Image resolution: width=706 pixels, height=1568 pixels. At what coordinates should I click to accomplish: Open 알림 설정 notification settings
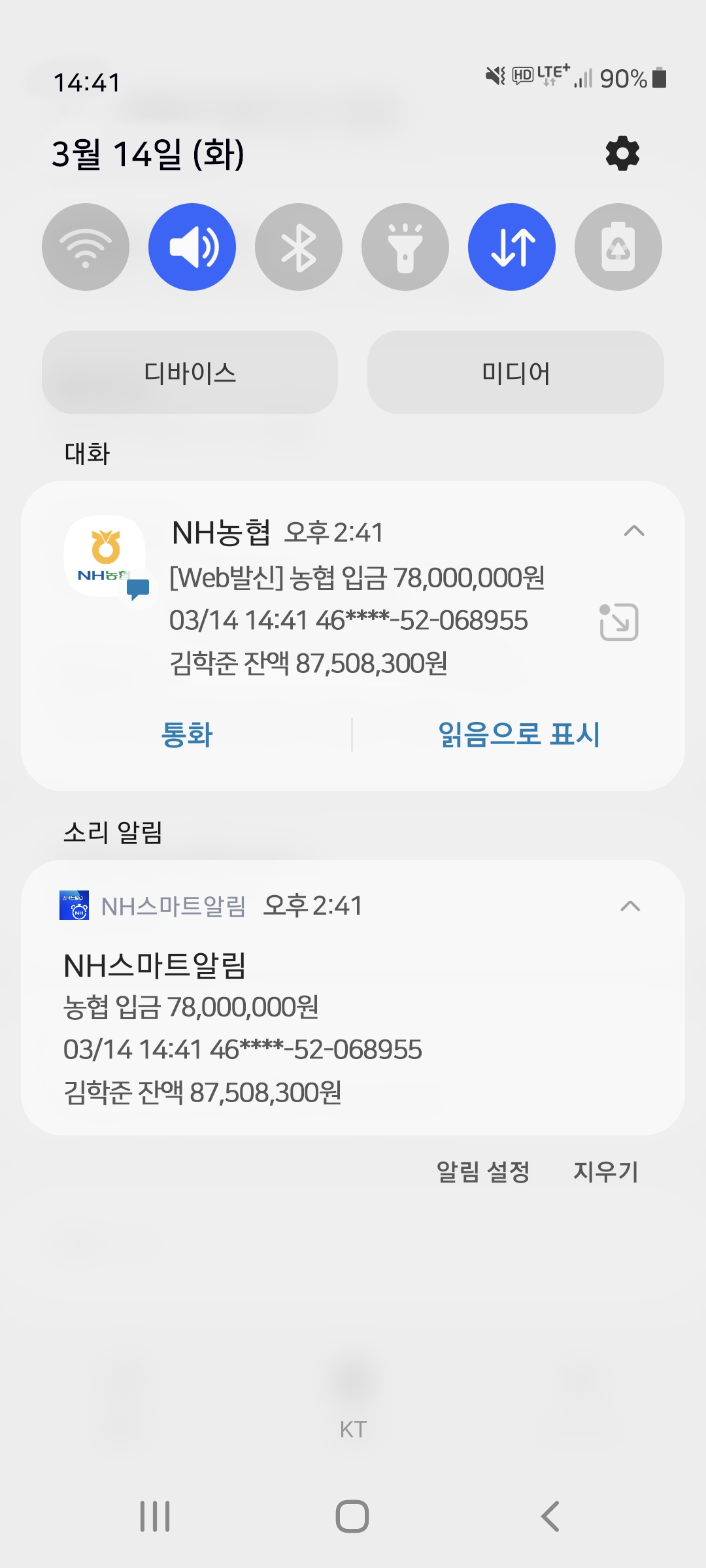click(483, 1171)
